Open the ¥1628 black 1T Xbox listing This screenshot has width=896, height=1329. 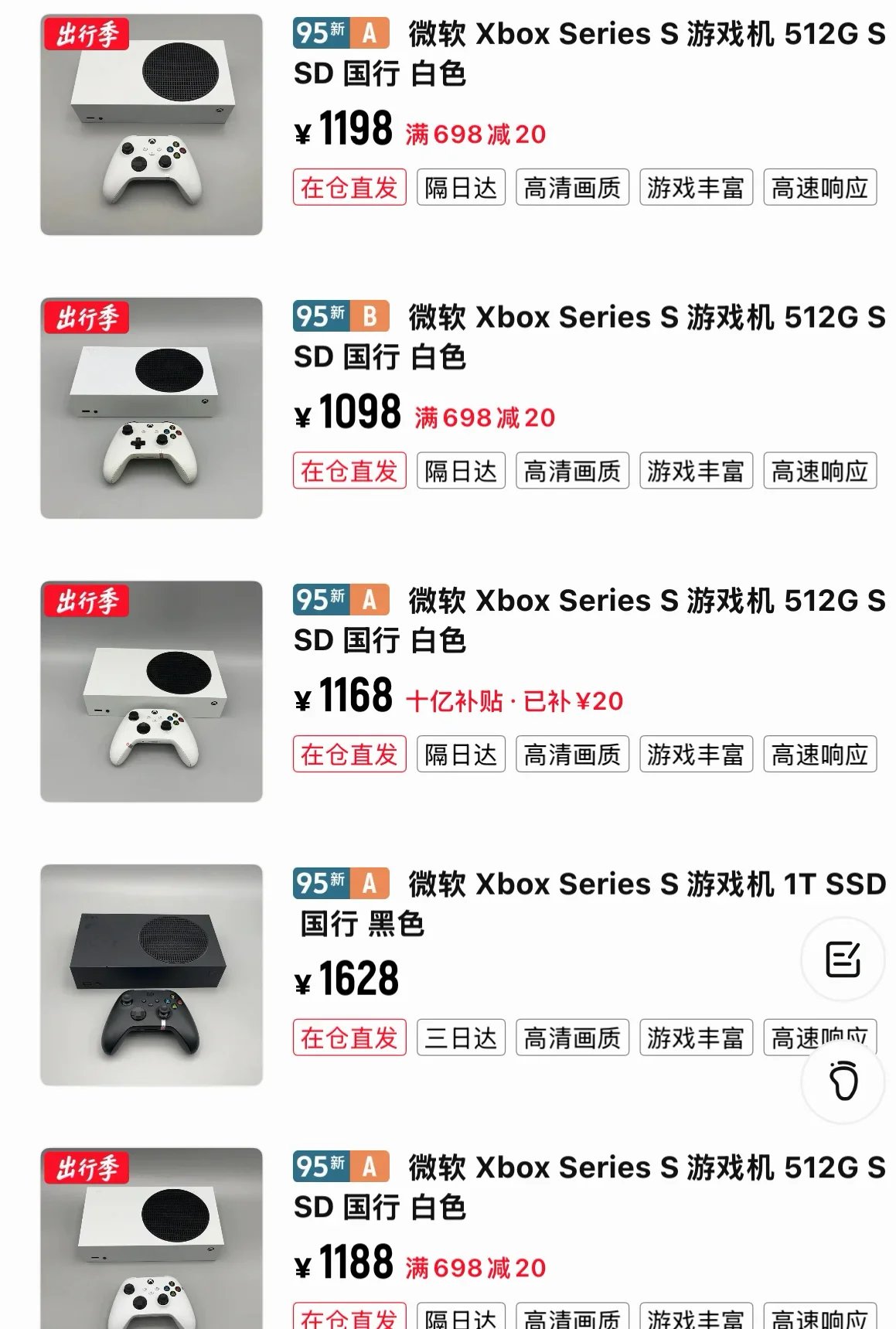click(462, 974)
